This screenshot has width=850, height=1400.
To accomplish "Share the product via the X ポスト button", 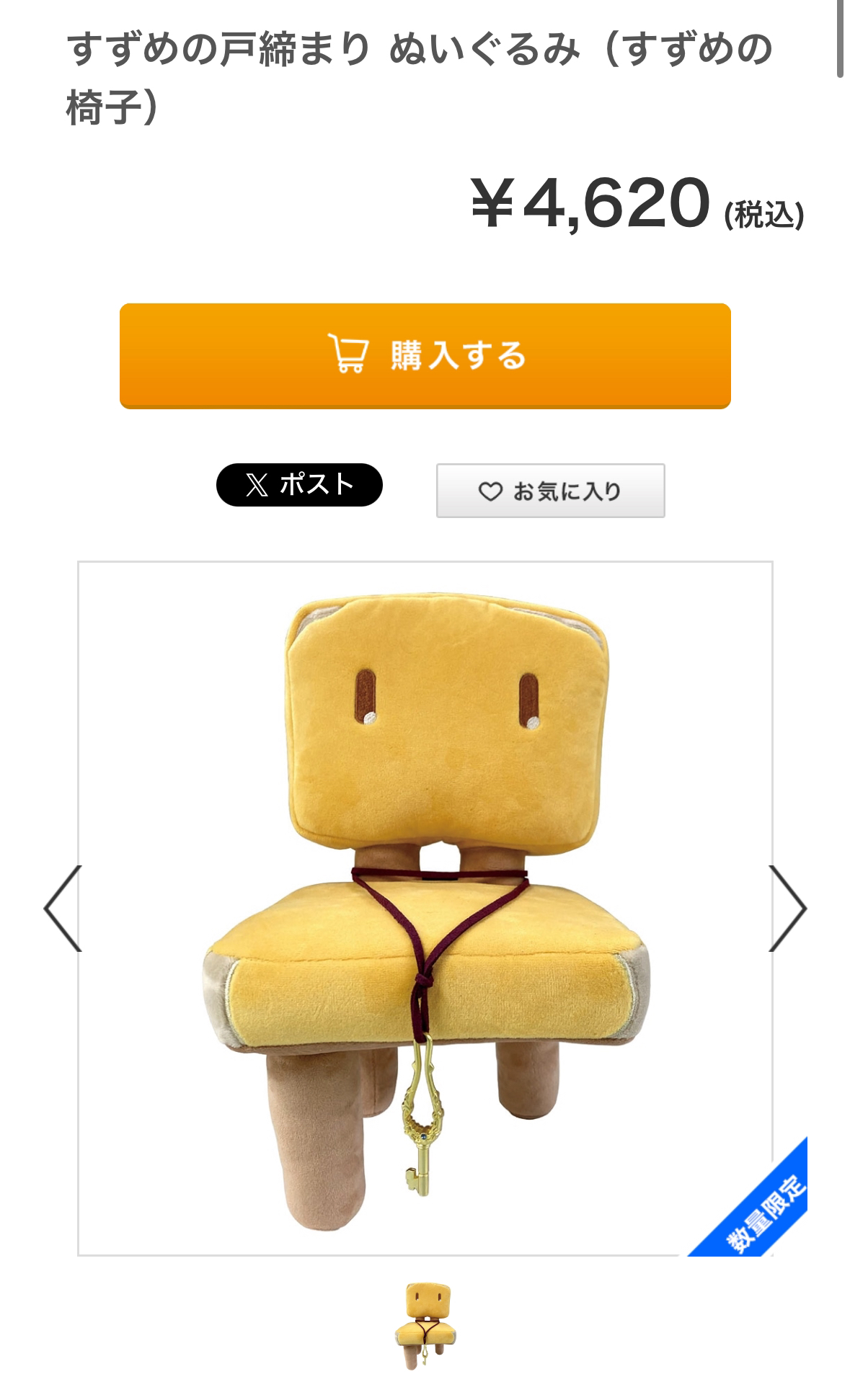I will coord(299,485).
